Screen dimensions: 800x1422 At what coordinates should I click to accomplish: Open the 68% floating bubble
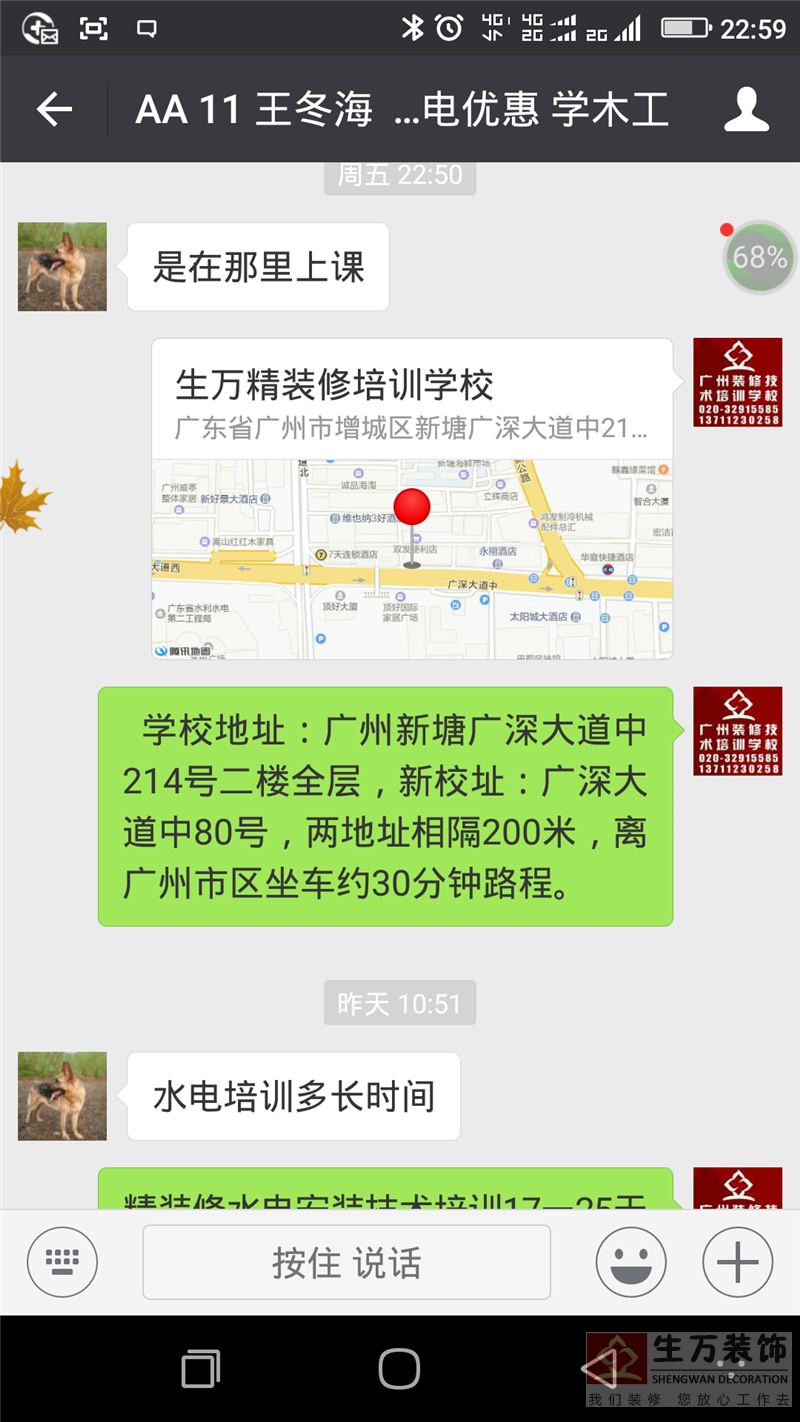(x=760, y=257)
